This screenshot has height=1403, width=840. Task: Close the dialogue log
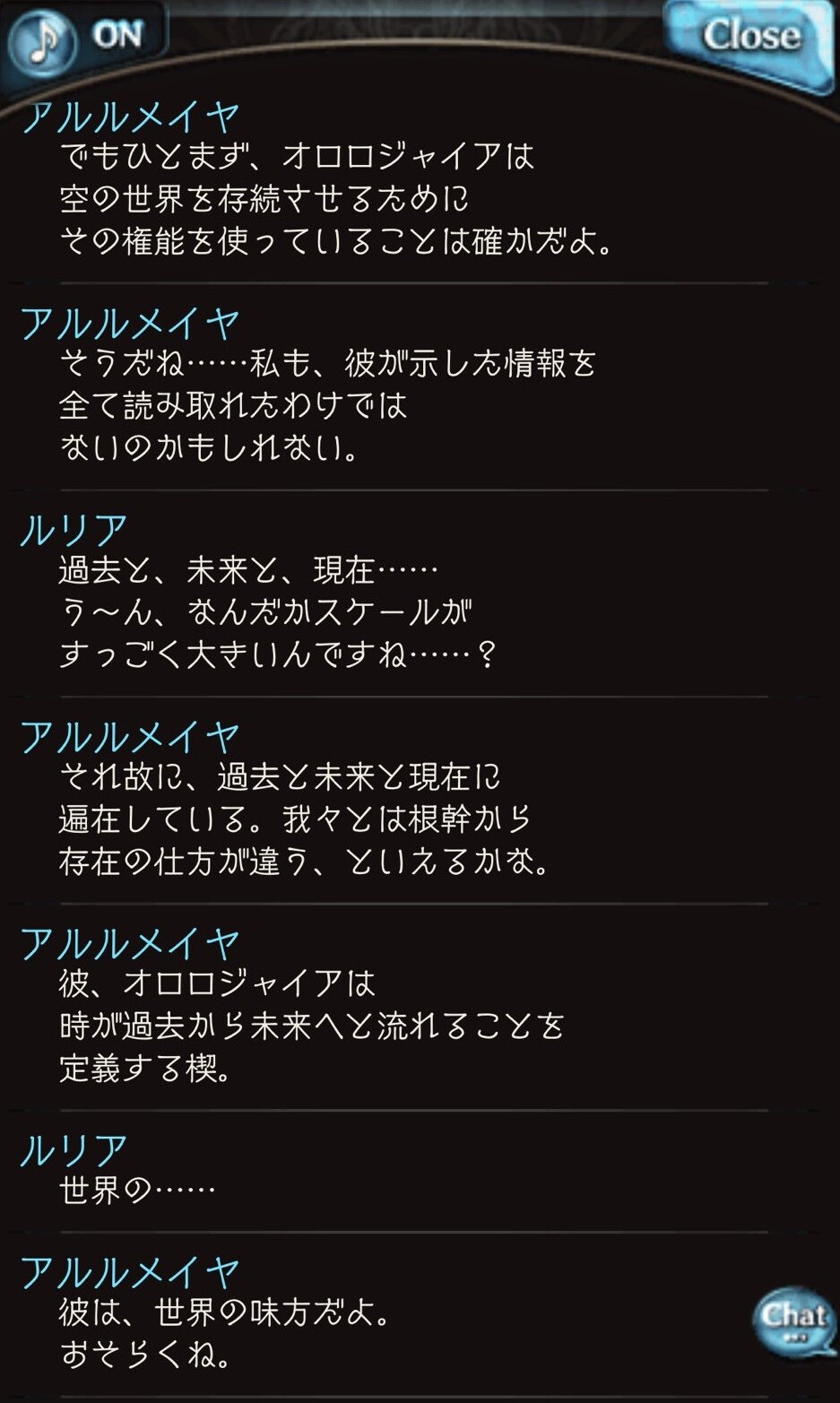coord(749,39)
